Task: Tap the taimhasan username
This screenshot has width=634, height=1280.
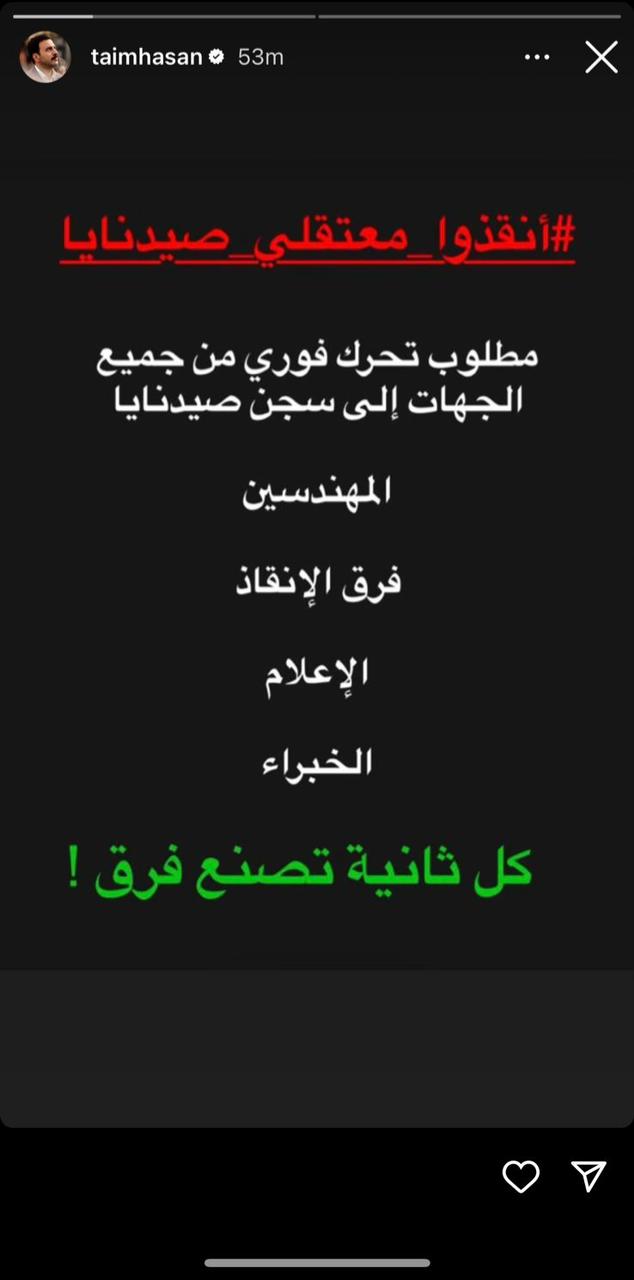Action: (146, 57)
